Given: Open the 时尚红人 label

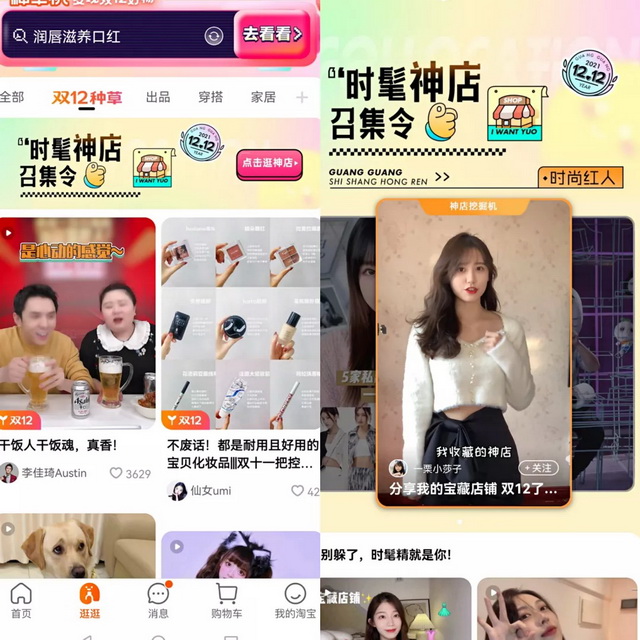Looking at the screenshot, I should (580, 178).
